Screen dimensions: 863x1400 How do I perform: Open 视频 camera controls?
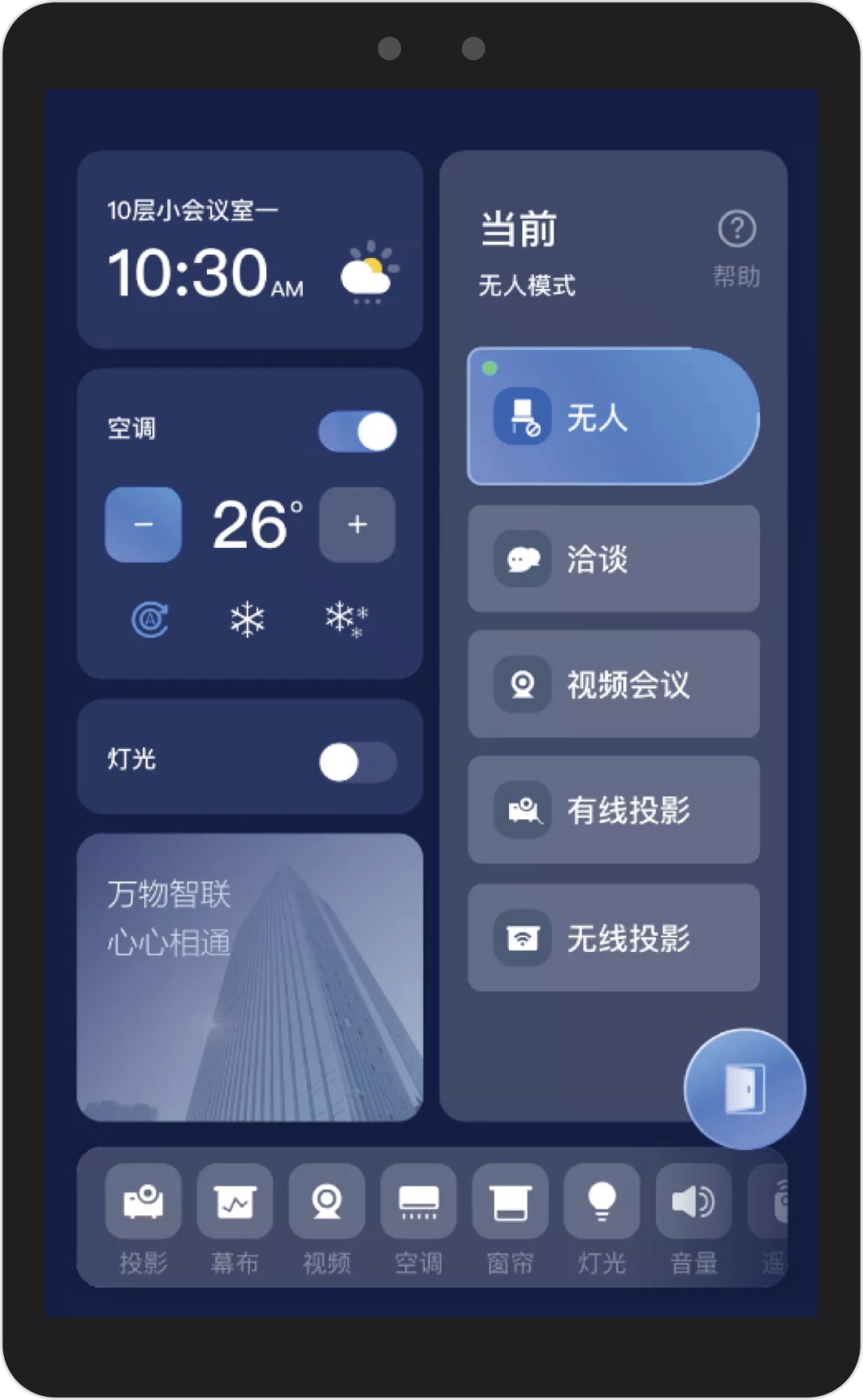[x=327, y=1202]
